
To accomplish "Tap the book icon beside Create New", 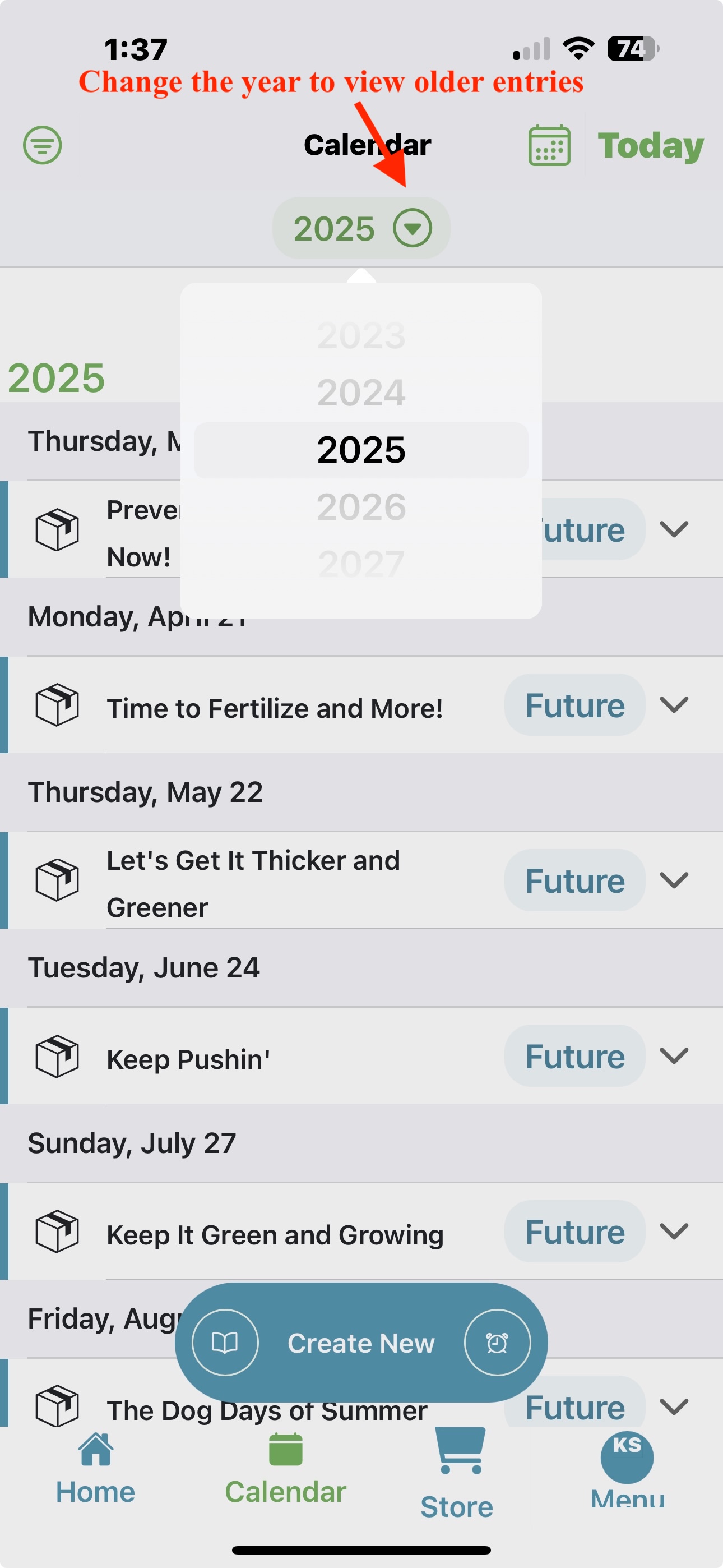I will pyautogui.click(x=225, y=1342).
